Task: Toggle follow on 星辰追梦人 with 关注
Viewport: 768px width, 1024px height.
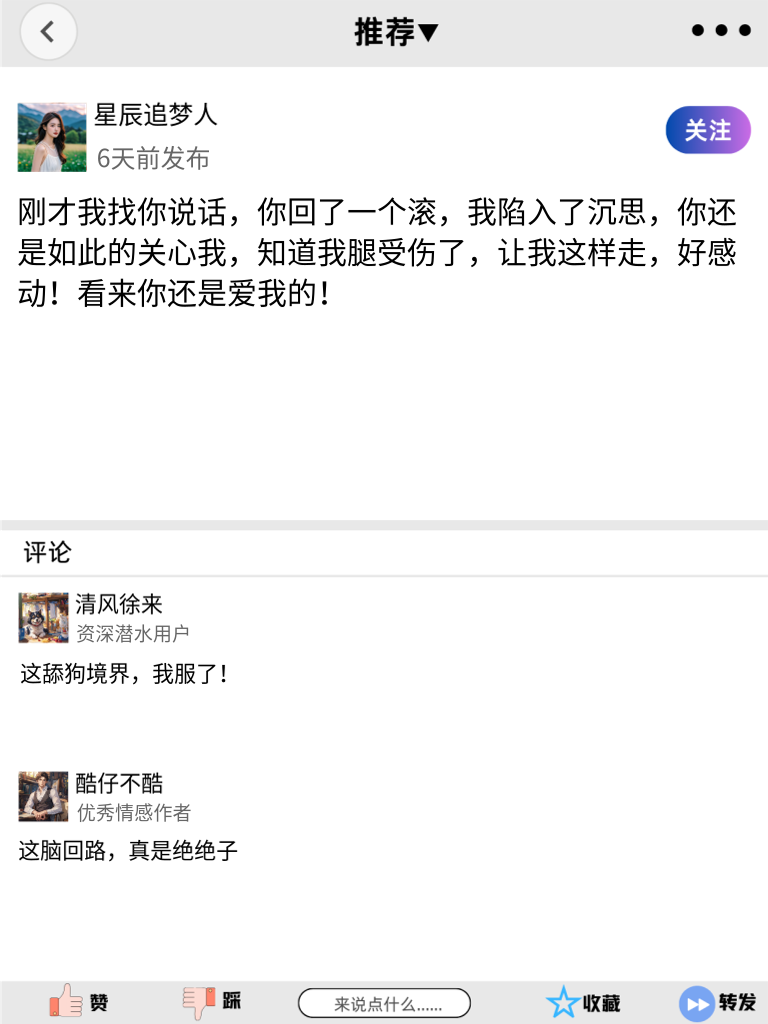Action: [707, 130]
